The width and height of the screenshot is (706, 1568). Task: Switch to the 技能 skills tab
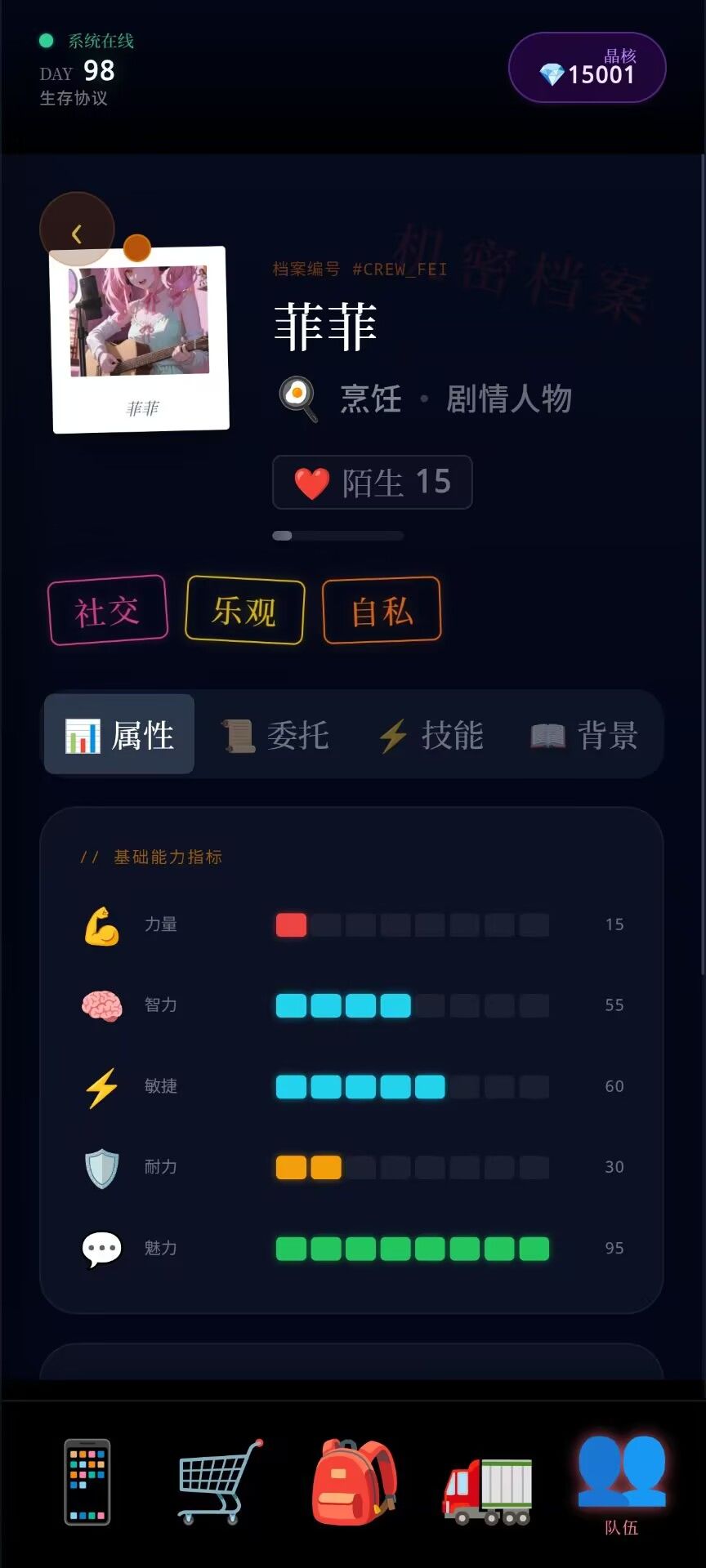click(432, 734)
